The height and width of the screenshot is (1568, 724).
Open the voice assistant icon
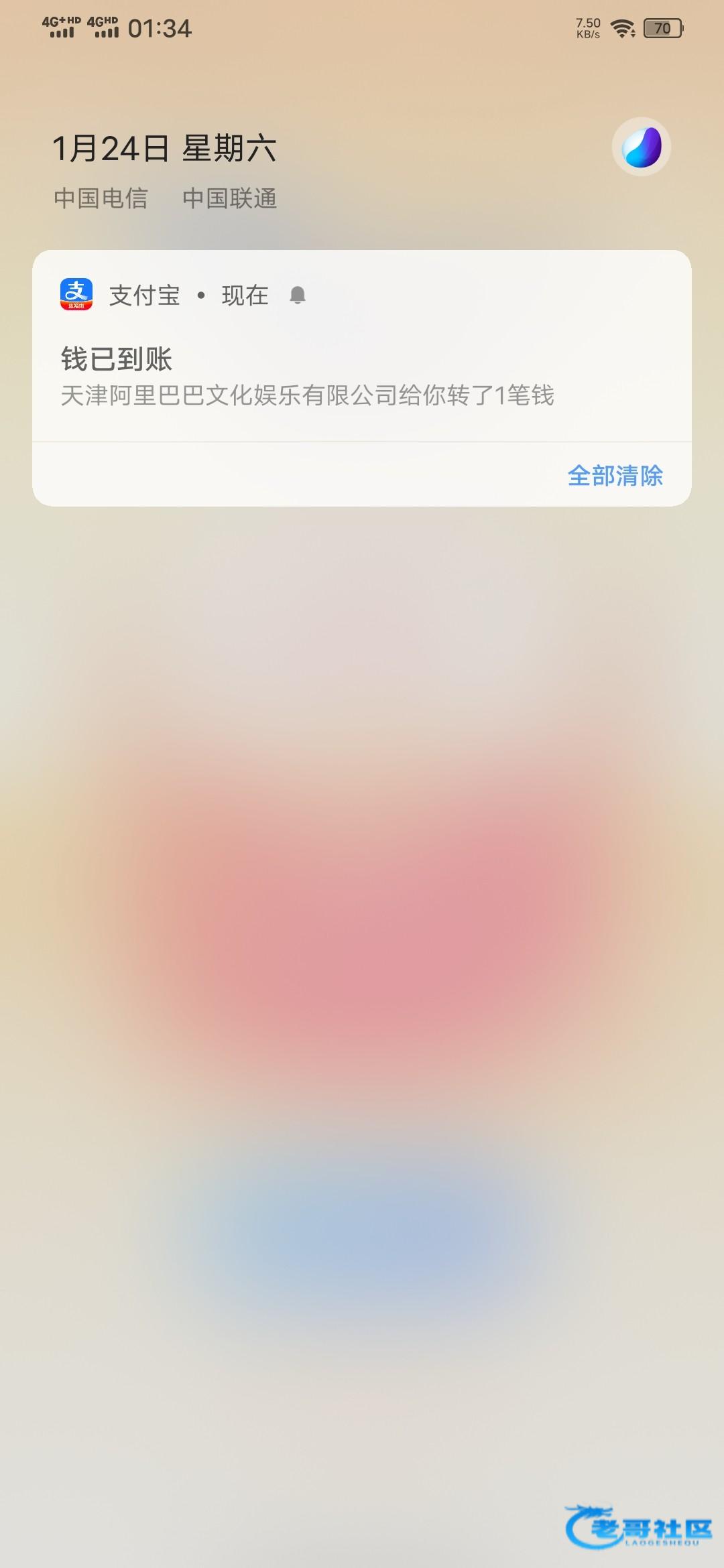tap(641, 147)
